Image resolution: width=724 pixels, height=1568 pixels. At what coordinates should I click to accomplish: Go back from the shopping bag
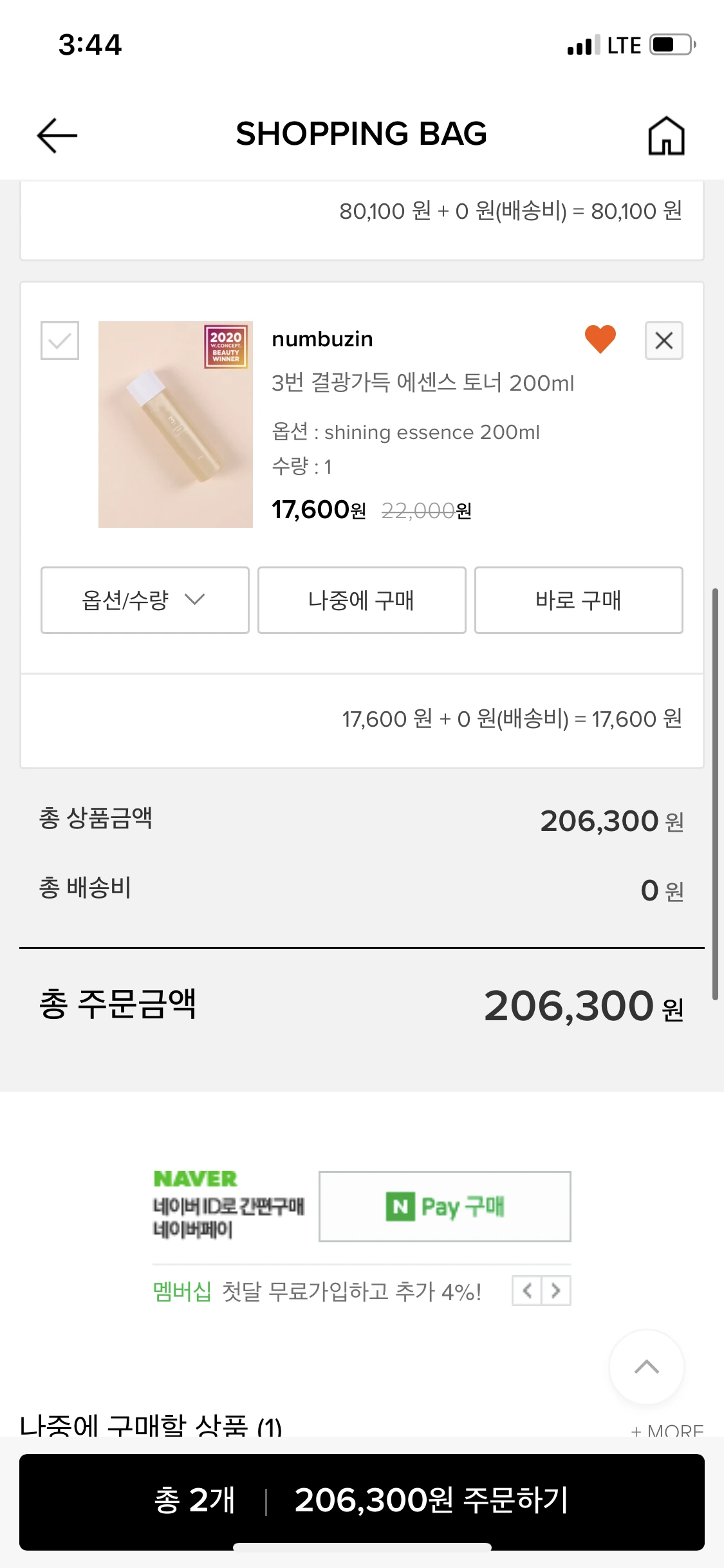(57, 135)
